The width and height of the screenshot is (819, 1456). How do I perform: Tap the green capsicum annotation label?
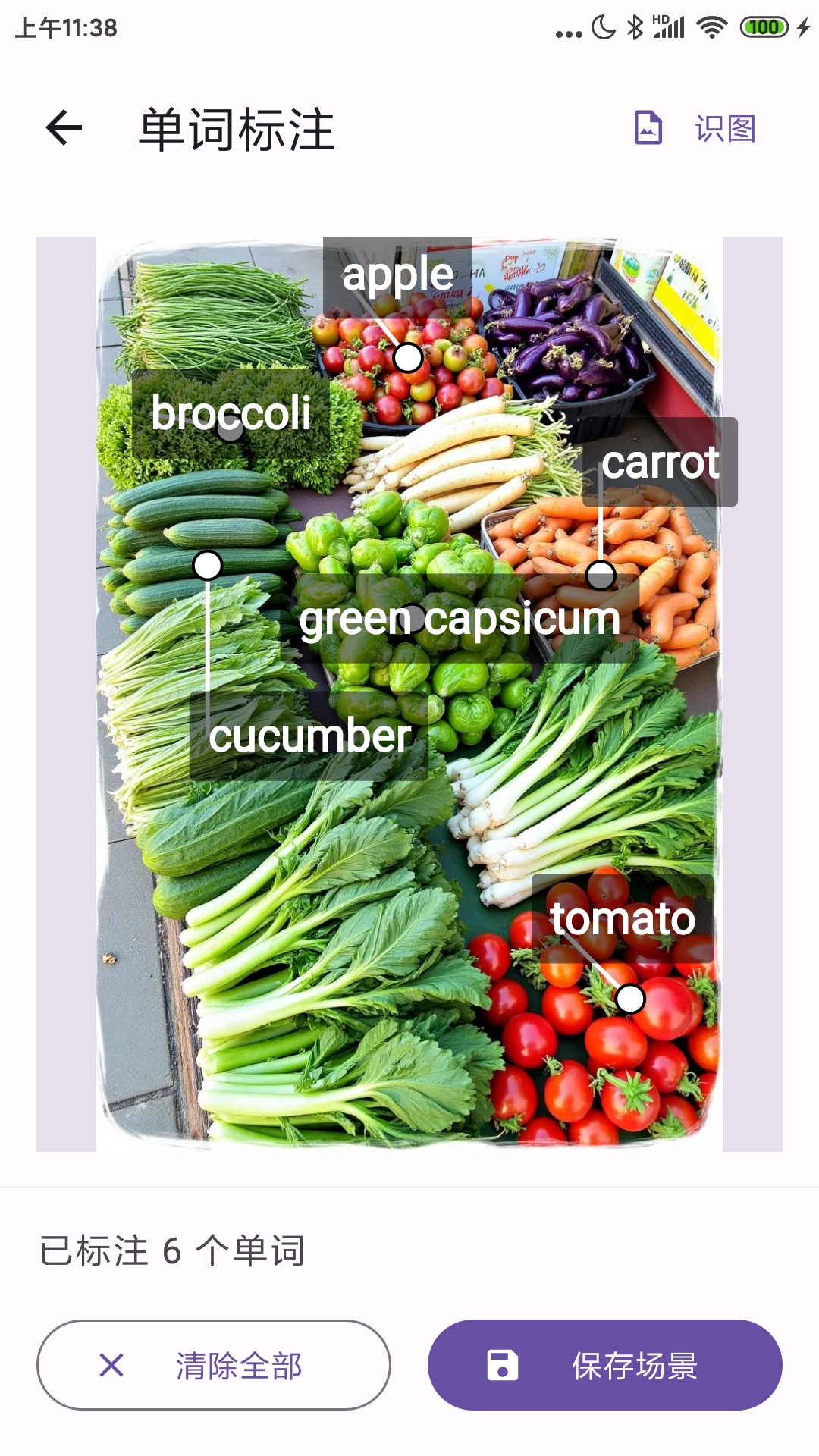point(460,619)
